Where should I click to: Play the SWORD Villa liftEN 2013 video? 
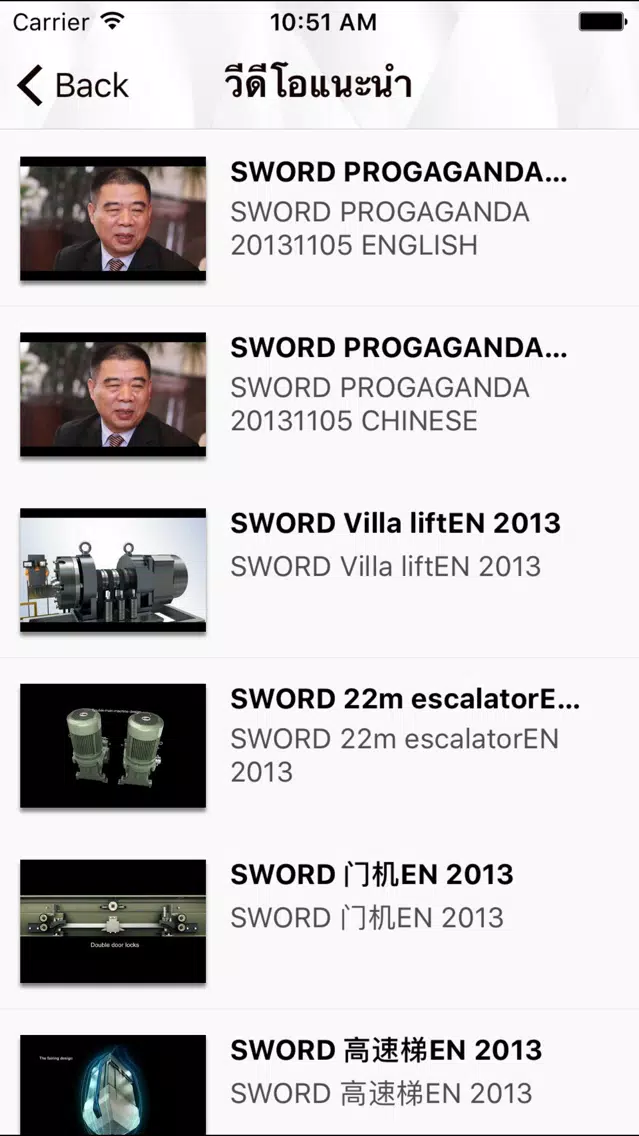pyautogui.click(x=320, y=570)
